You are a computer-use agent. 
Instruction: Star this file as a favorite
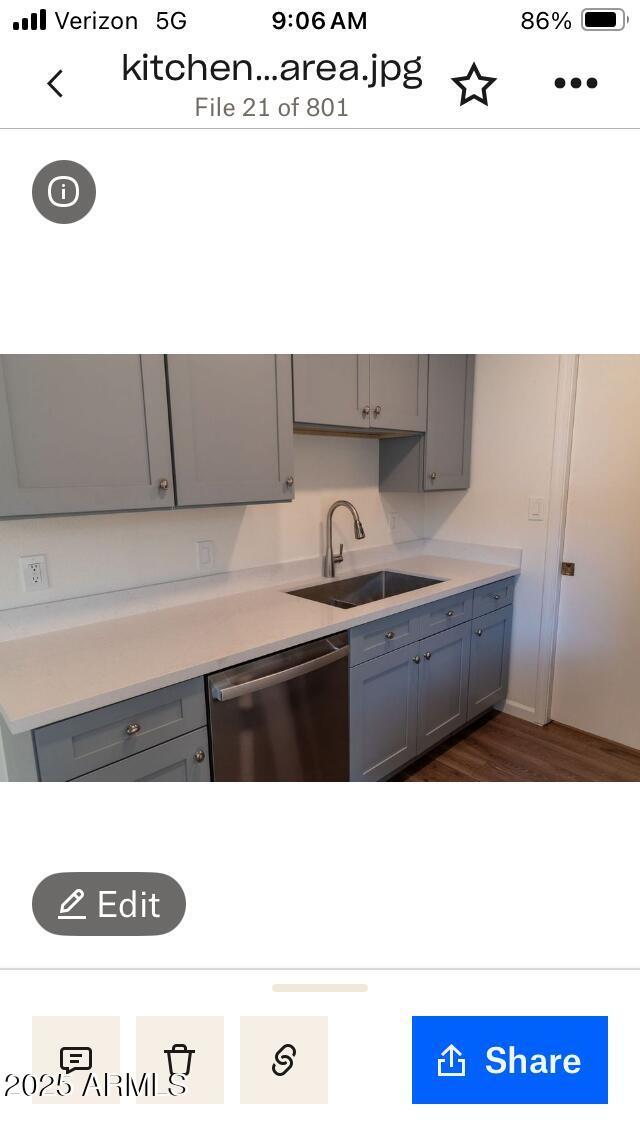click(x=474, y=84)
